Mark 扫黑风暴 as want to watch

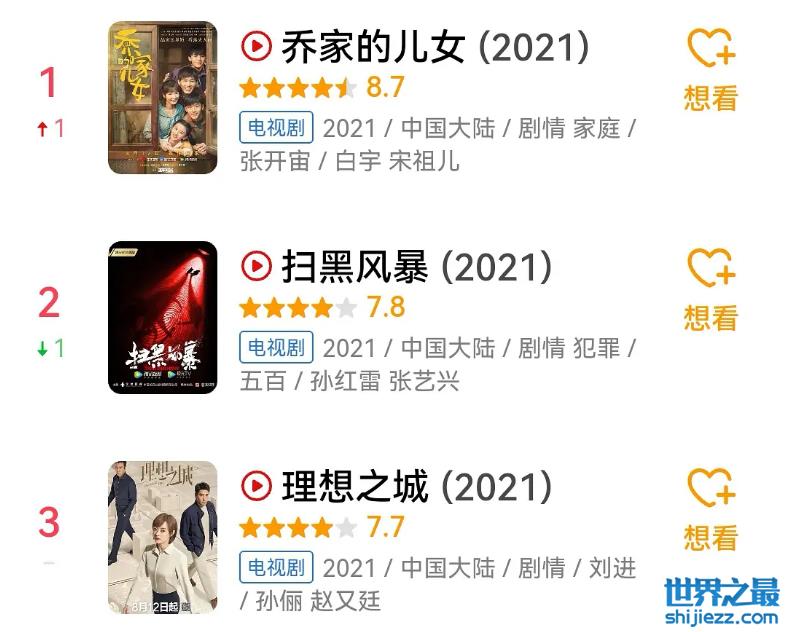pos(711,288)
